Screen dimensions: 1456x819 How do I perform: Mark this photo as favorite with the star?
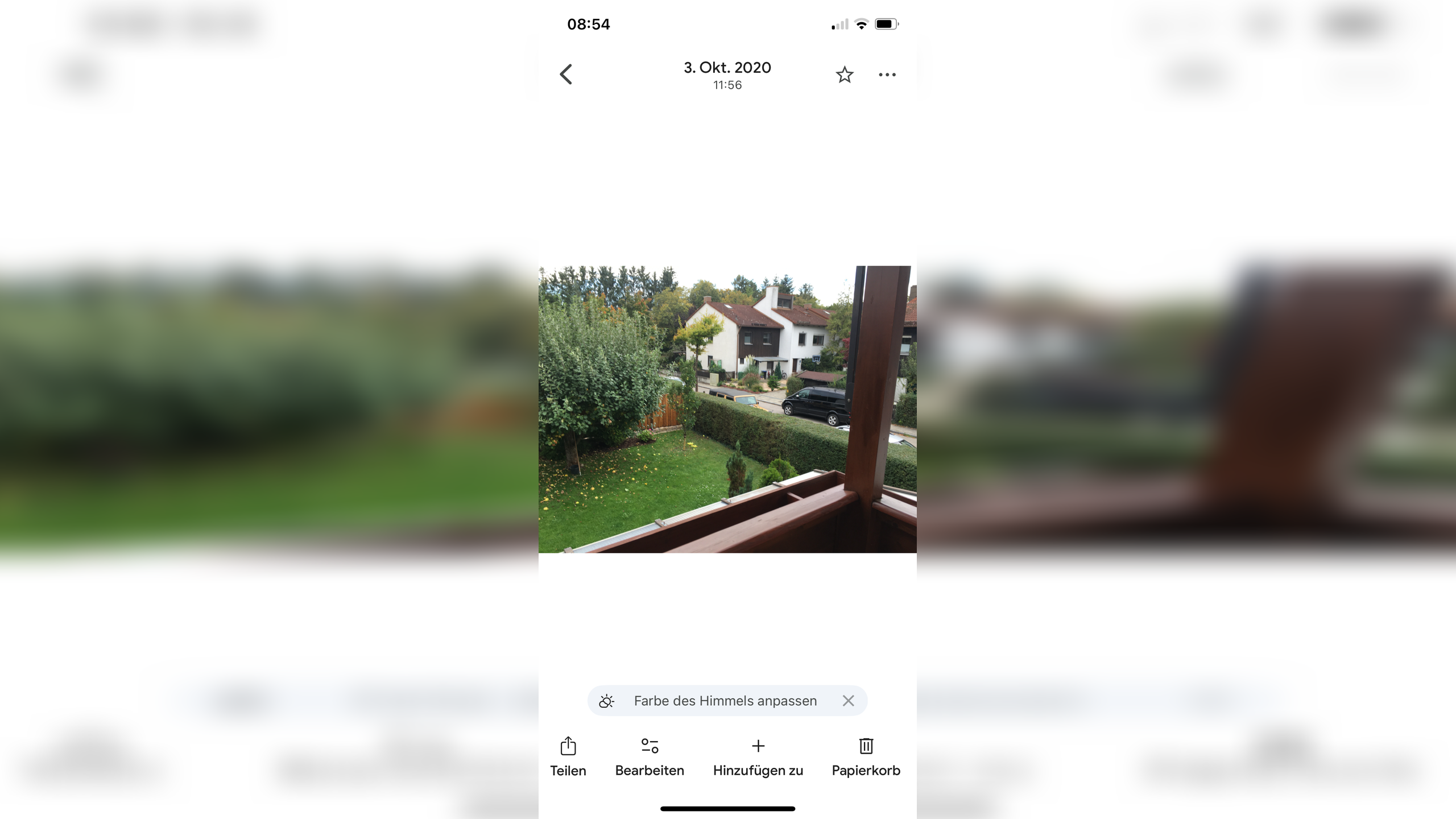tap(845, 75)
